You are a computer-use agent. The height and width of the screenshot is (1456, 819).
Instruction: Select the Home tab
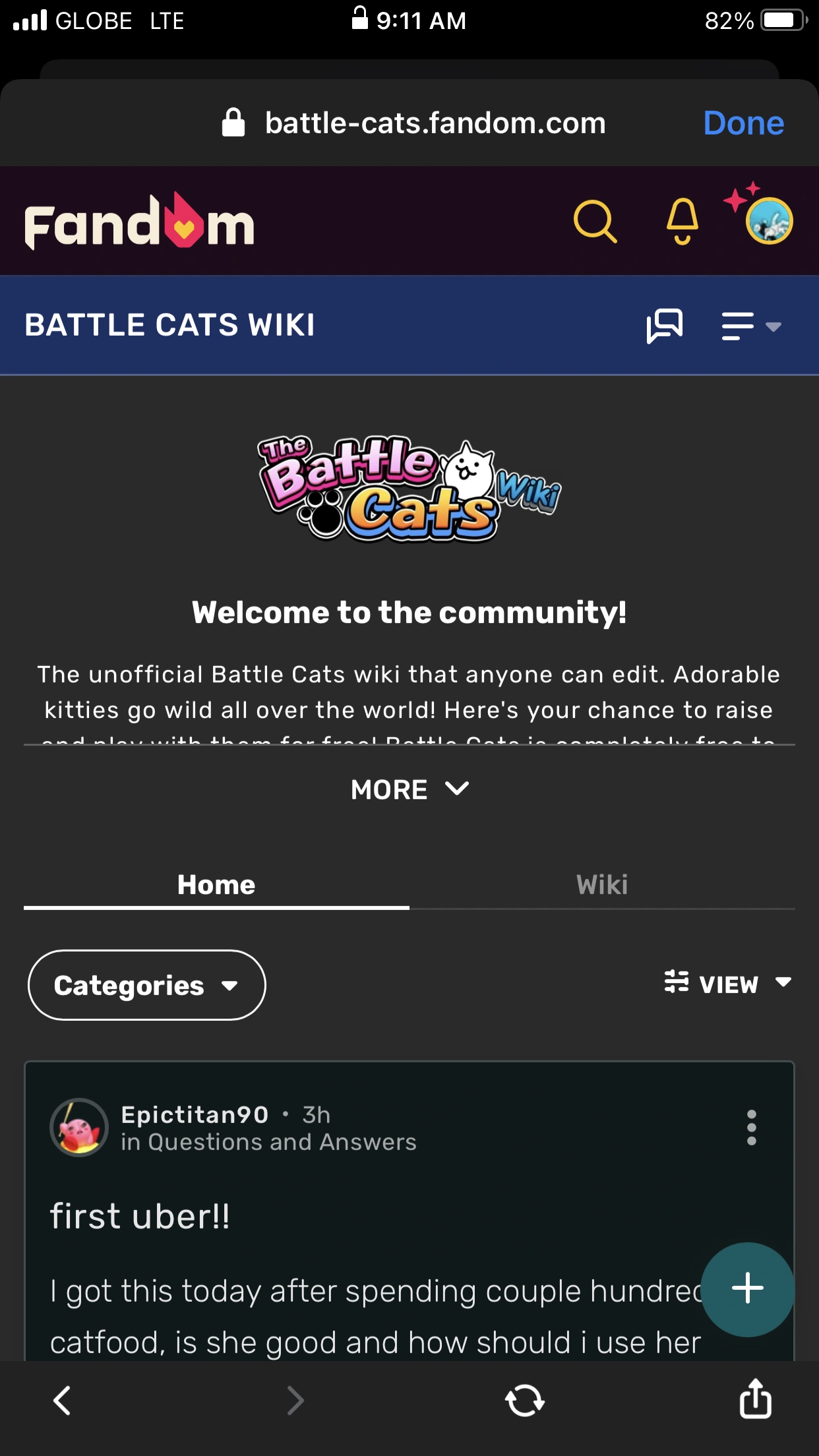[x=216, y=885]
